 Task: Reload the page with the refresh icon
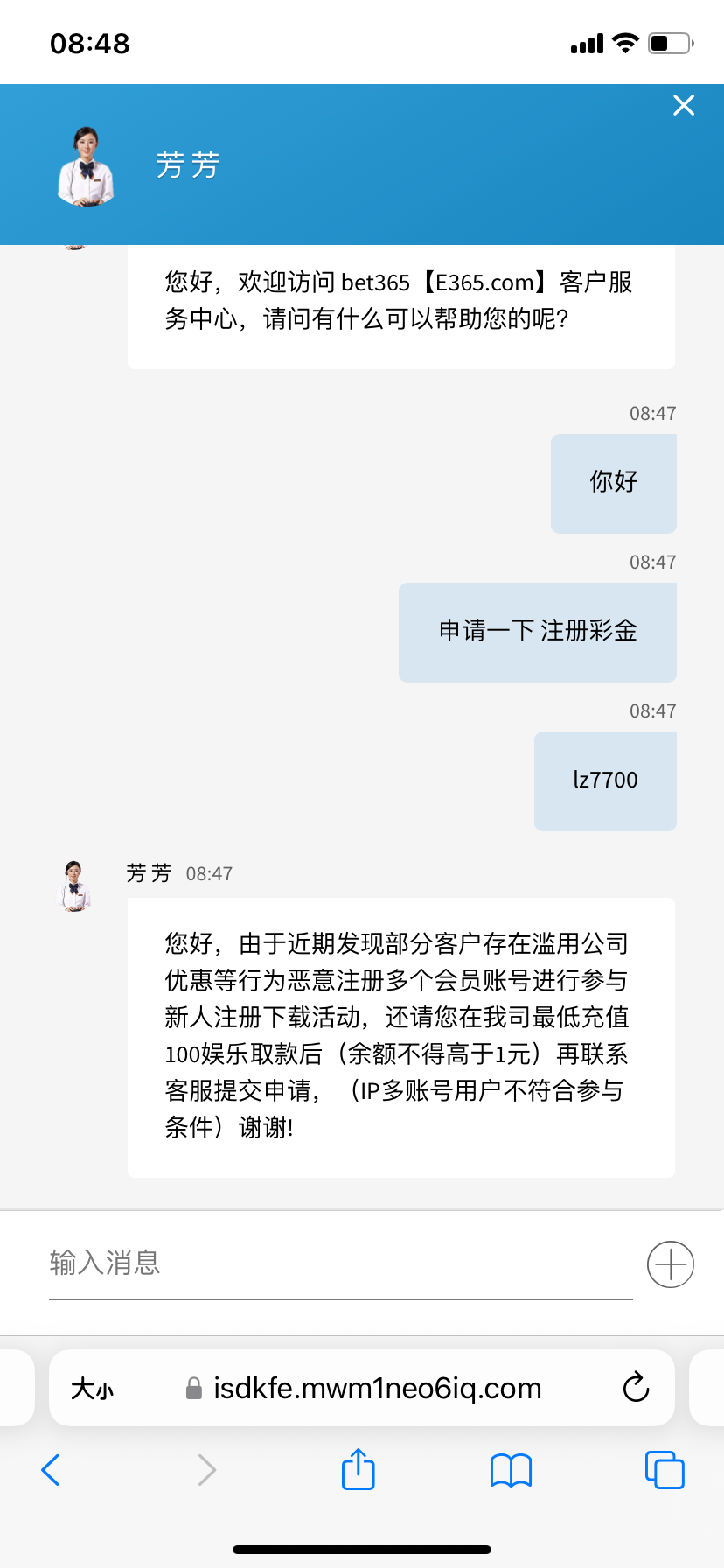tap(636, 1387)
